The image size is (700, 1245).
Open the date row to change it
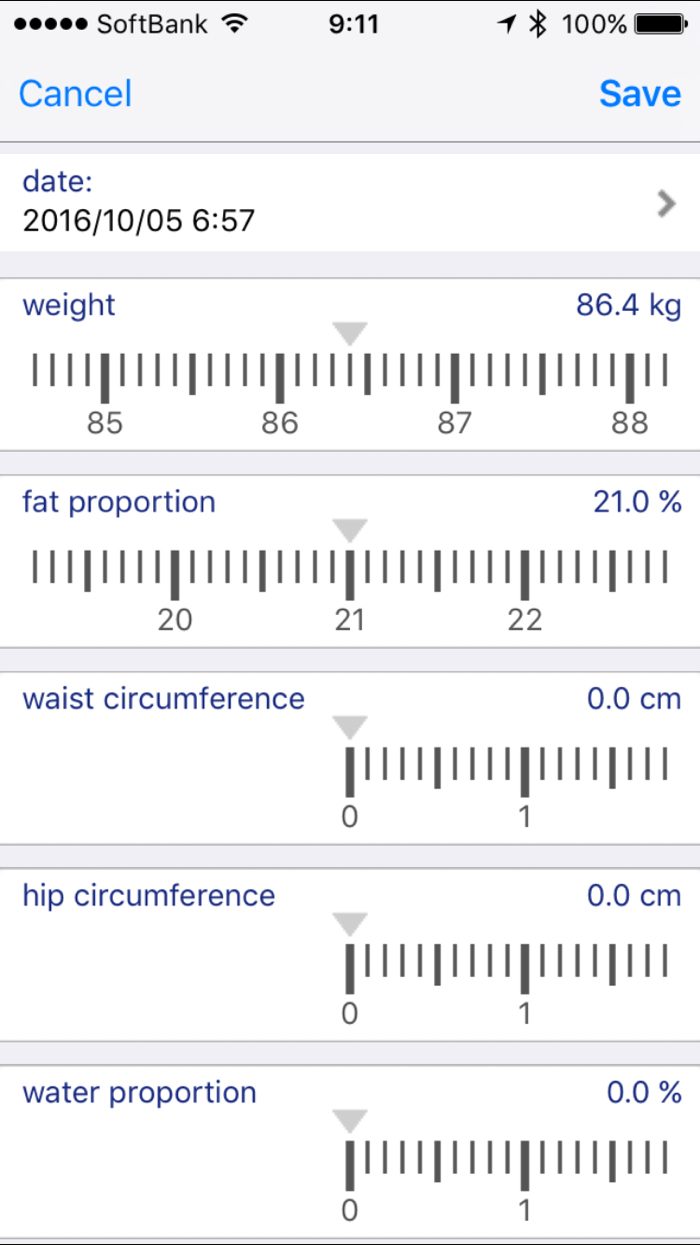tap(350, 202)
